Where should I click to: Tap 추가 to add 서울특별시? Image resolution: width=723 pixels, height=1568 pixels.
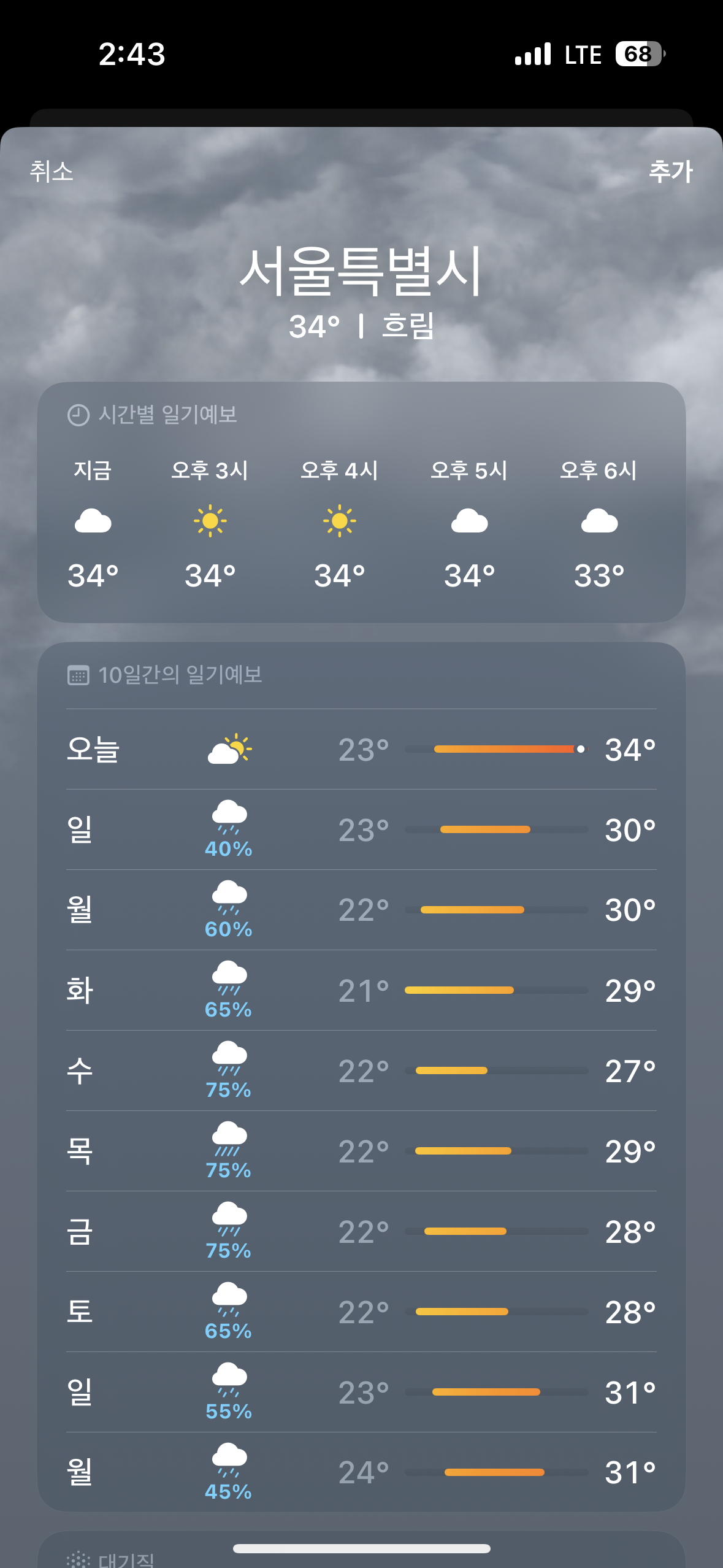pos(670,171)
